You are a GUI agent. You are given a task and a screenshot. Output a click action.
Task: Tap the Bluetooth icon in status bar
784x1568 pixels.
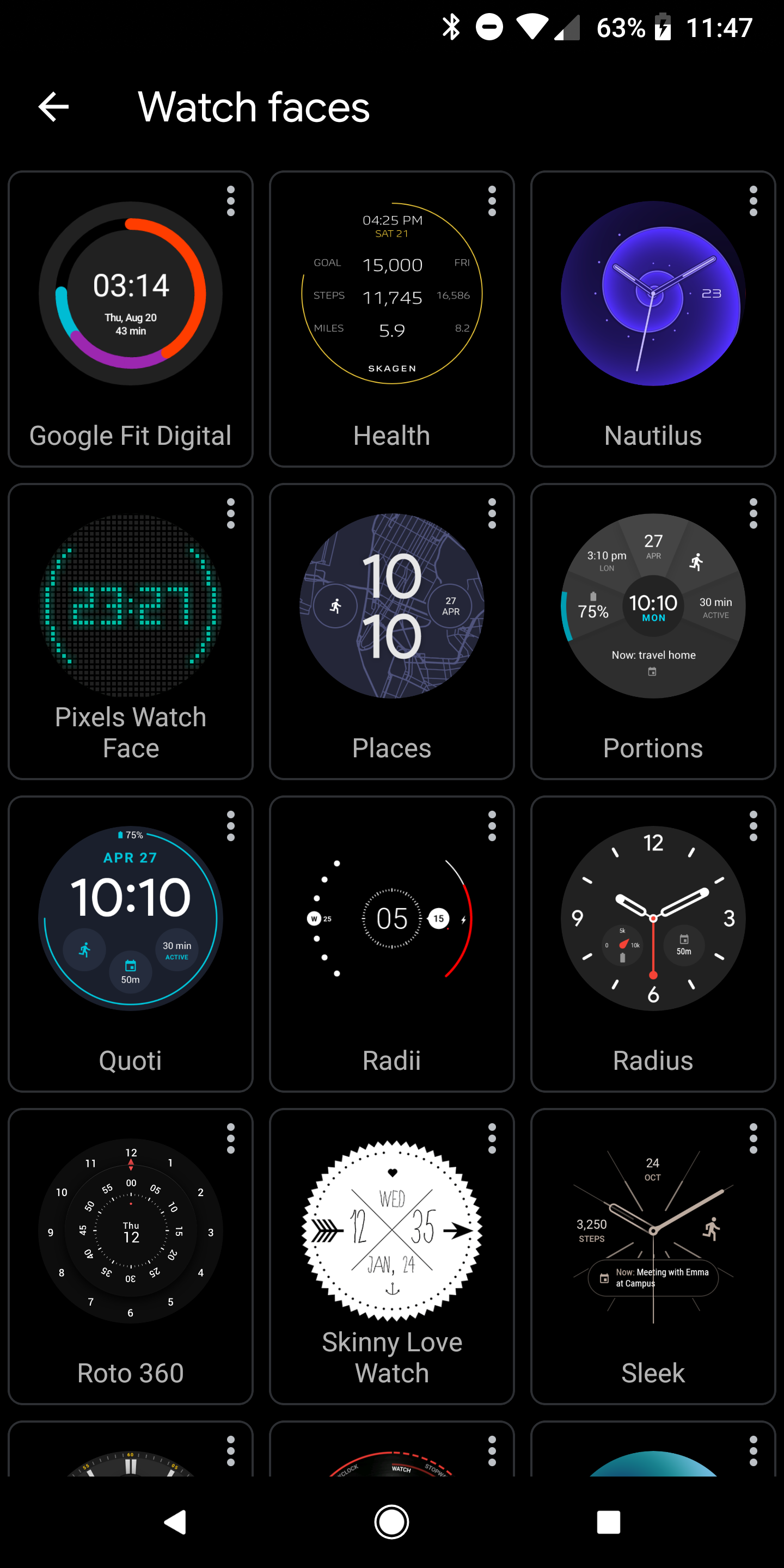pos(451,27)
